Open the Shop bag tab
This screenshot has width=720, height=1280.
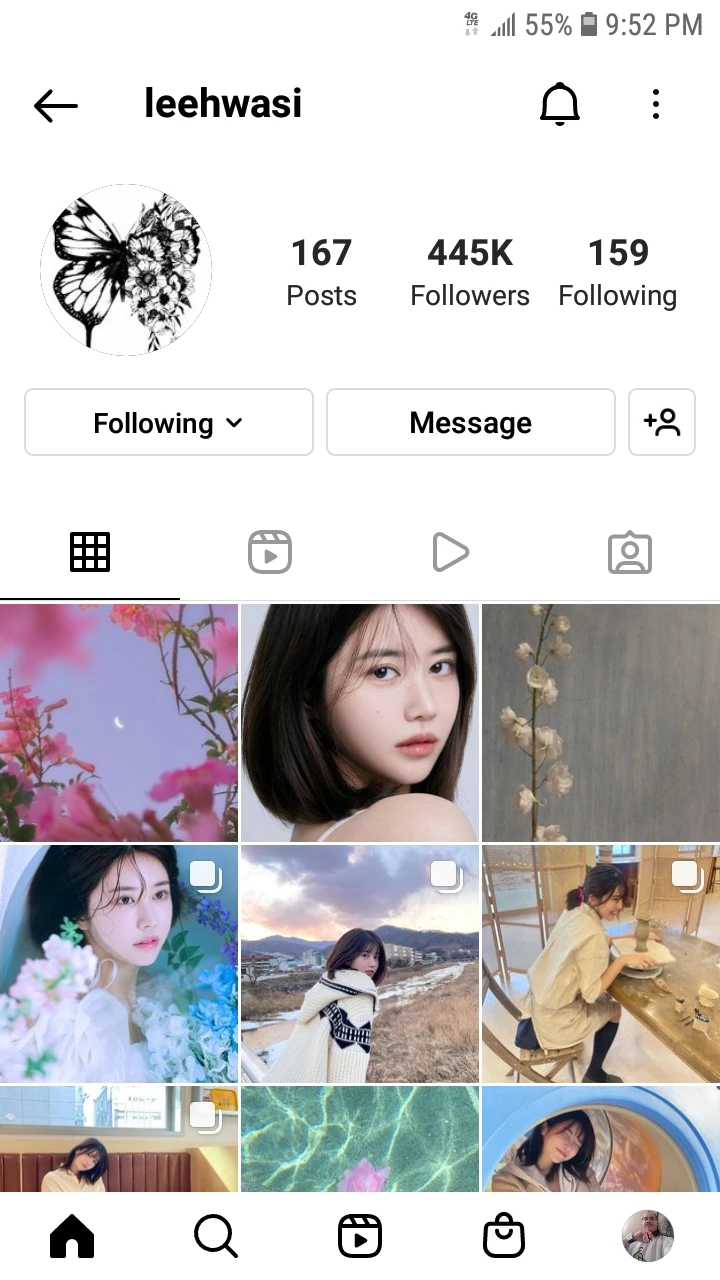504,1237
